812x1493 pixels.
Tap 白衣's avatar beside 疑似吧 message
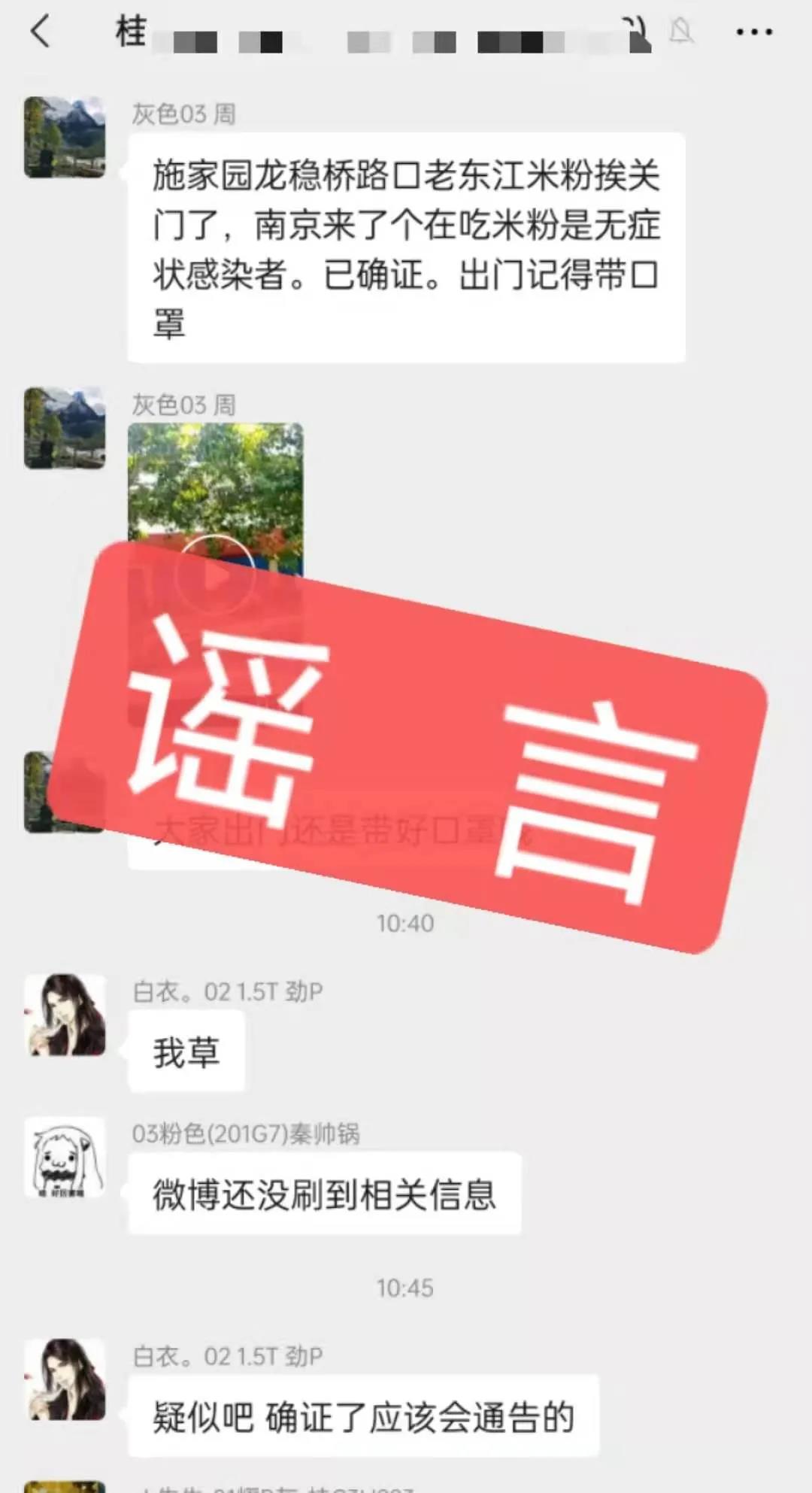[x=65, y=1379]
